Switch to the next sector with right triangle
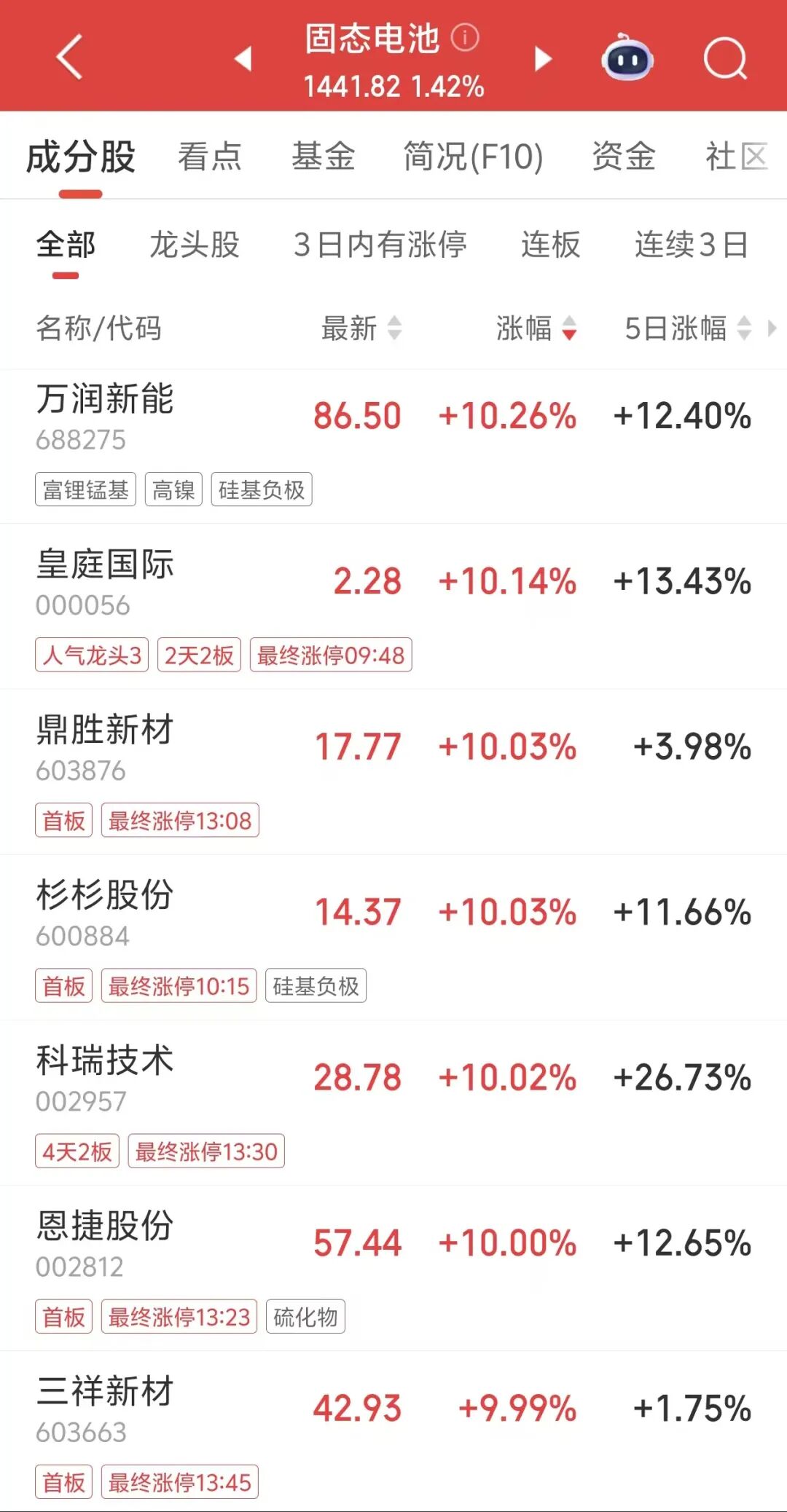787x1512 pixels. pyautogui.click(x=543, y=58)
